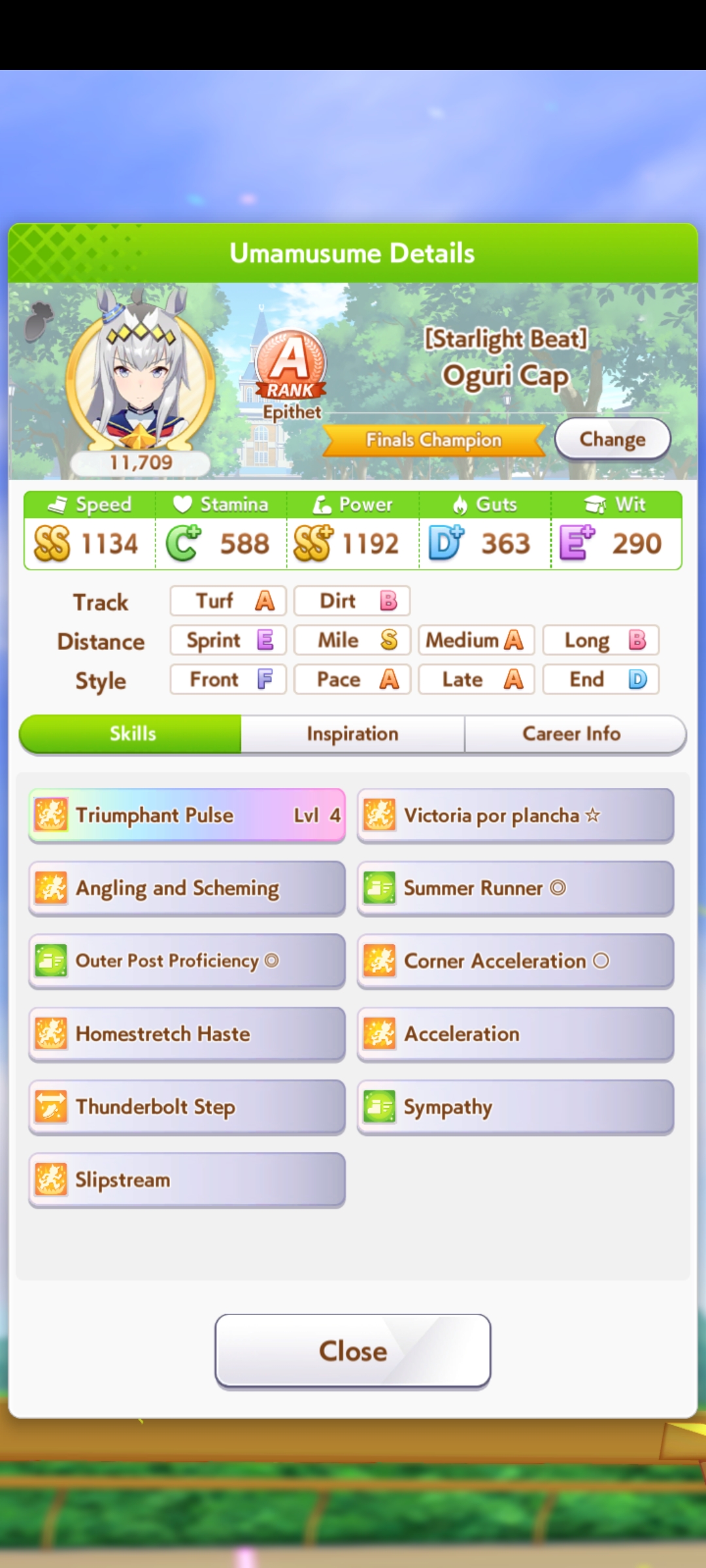This screenshot has height=1568, width=706.
Task: Show Summer Runner skill info
Action: (x=516, y=888)
